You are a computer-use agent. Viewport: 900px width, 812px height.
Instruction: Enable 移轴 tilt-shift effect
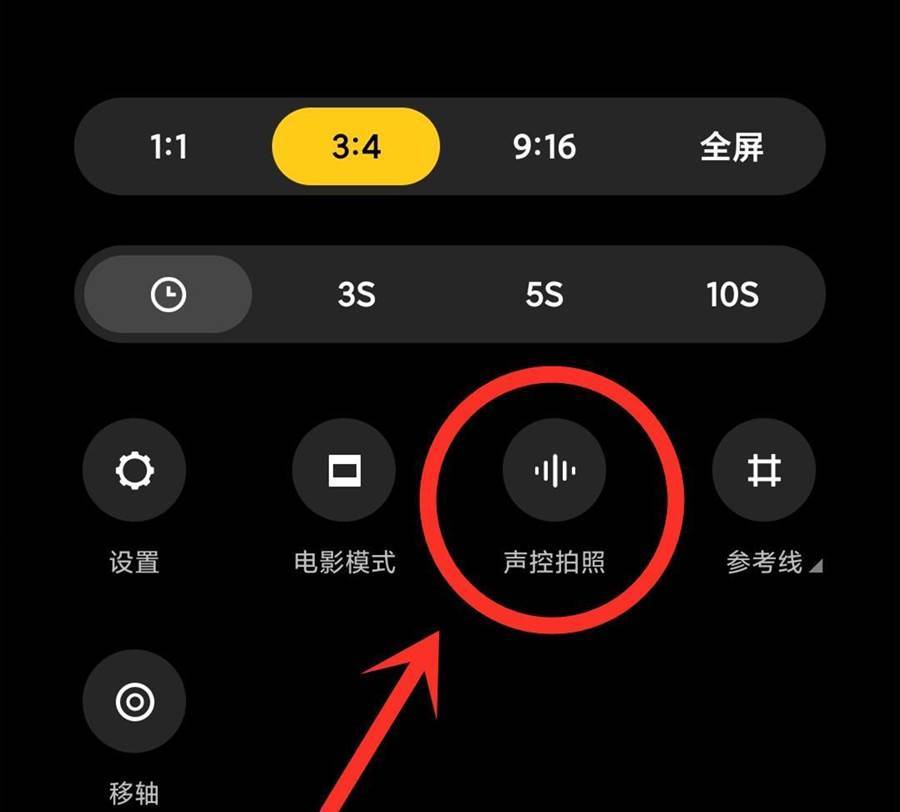pos(134,702)
